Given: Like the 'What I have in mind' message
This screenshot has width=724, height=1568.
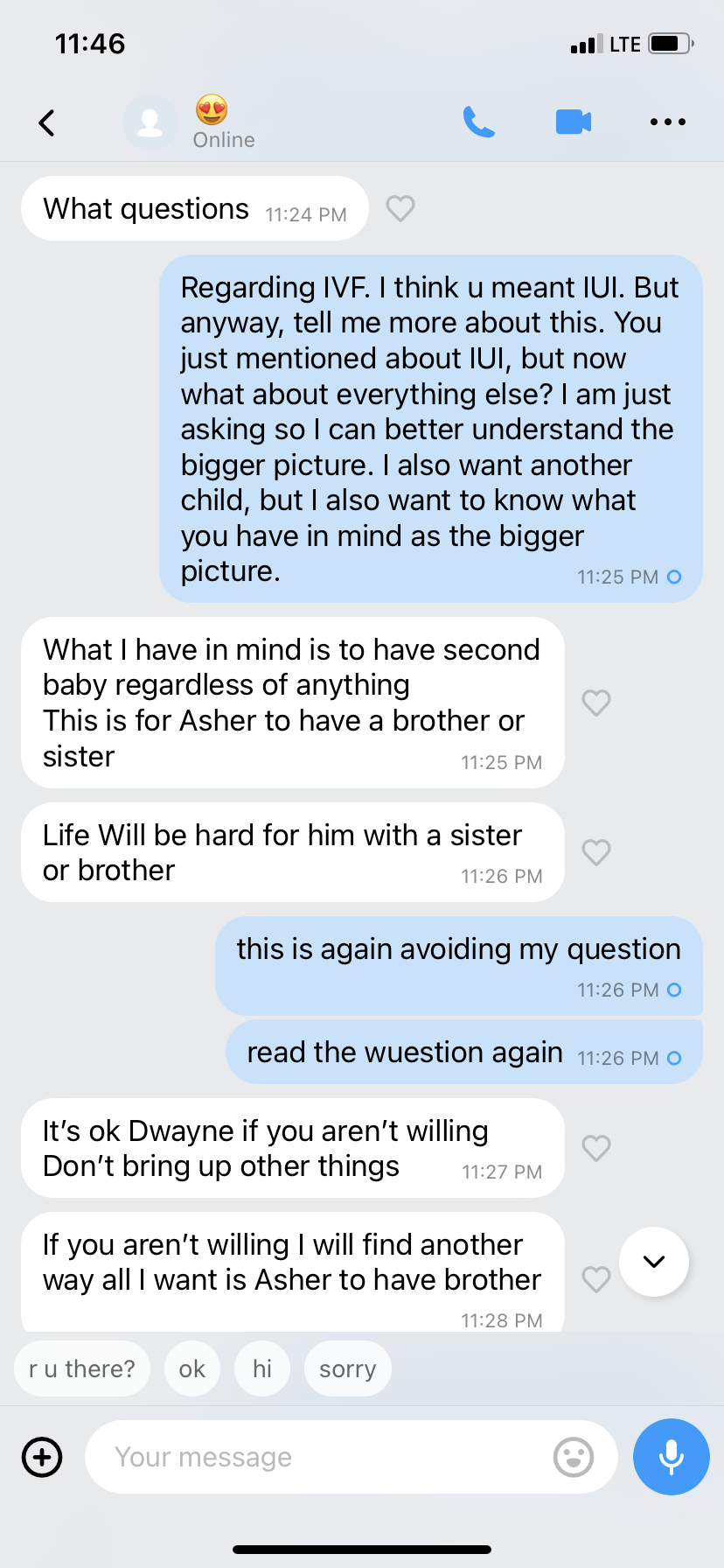Looking at the screenshot, I should coord(596,703).
